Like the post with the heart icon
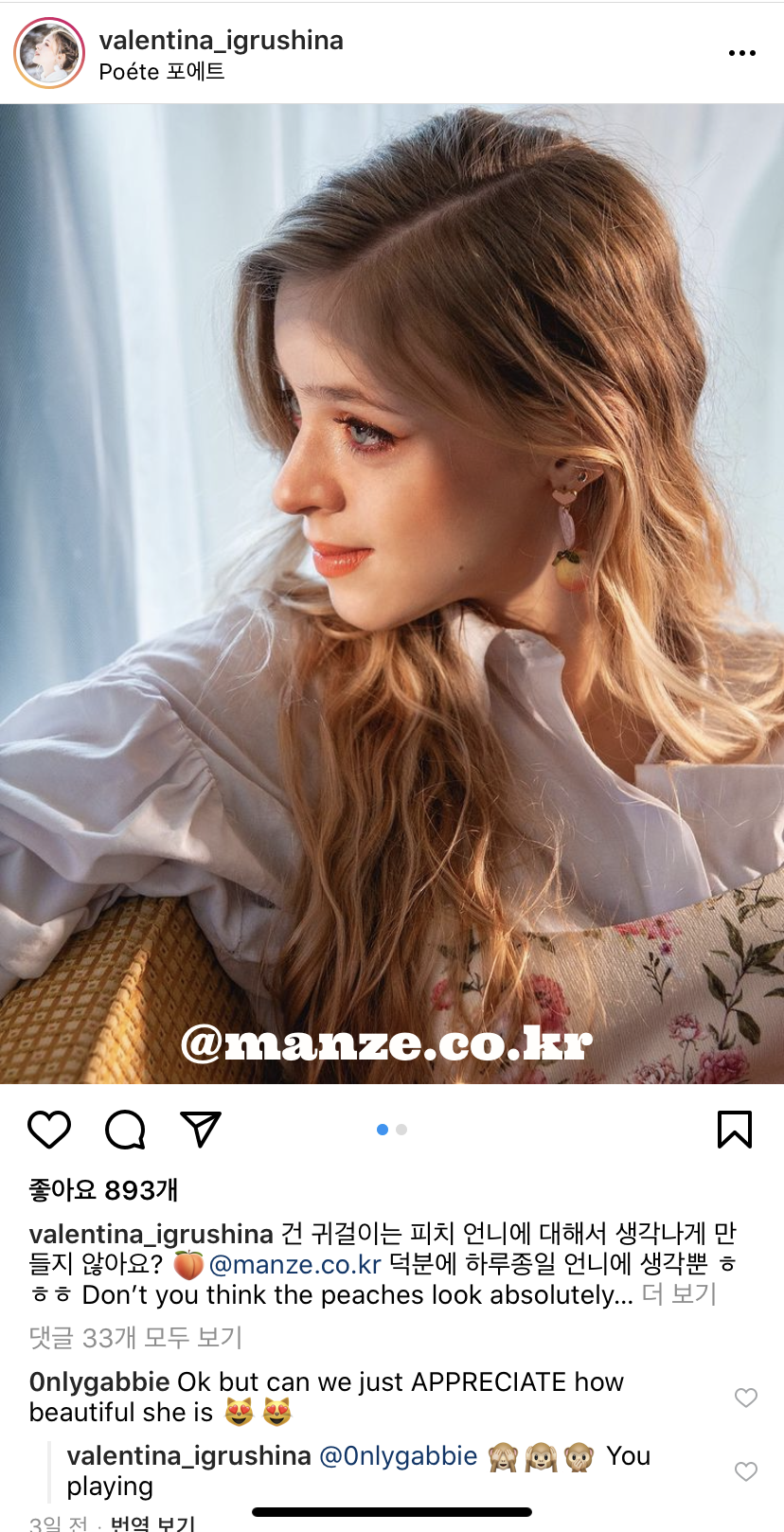The image size is (784, 1532). tap(49, 1130)
